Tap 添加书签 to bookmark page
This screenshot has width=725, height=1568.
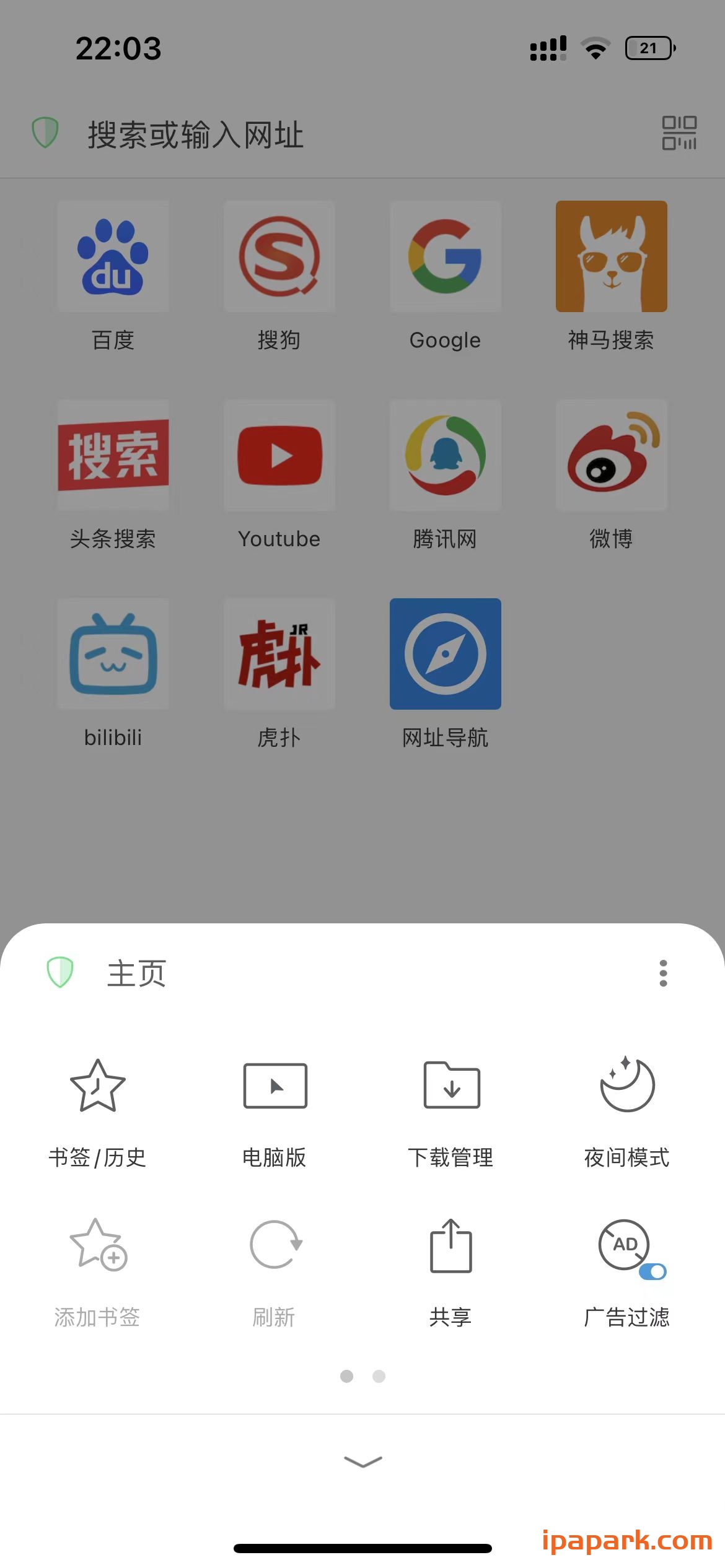(97, 1270)
